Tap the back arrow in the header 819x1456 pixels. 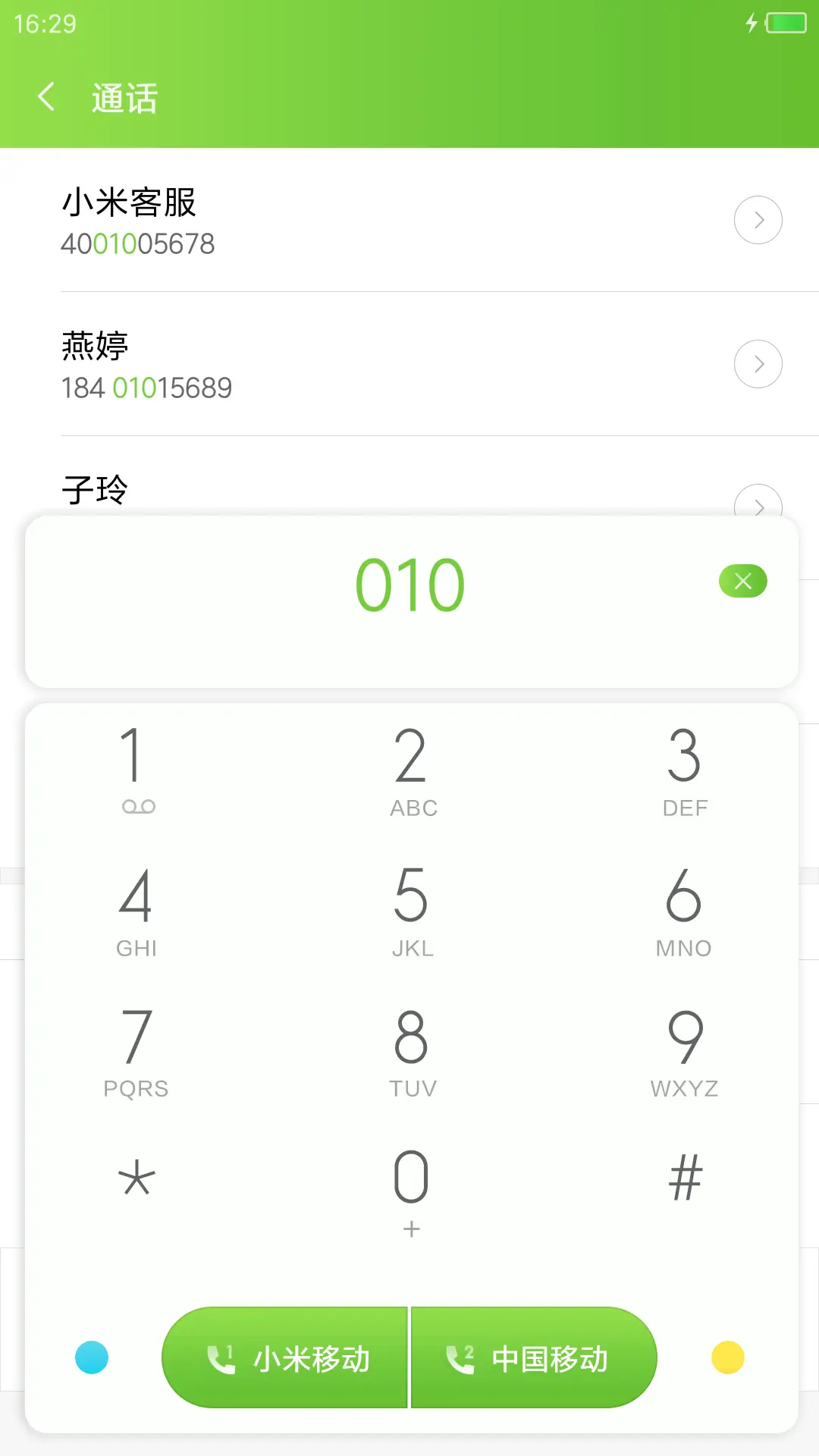tap(45, 97)
